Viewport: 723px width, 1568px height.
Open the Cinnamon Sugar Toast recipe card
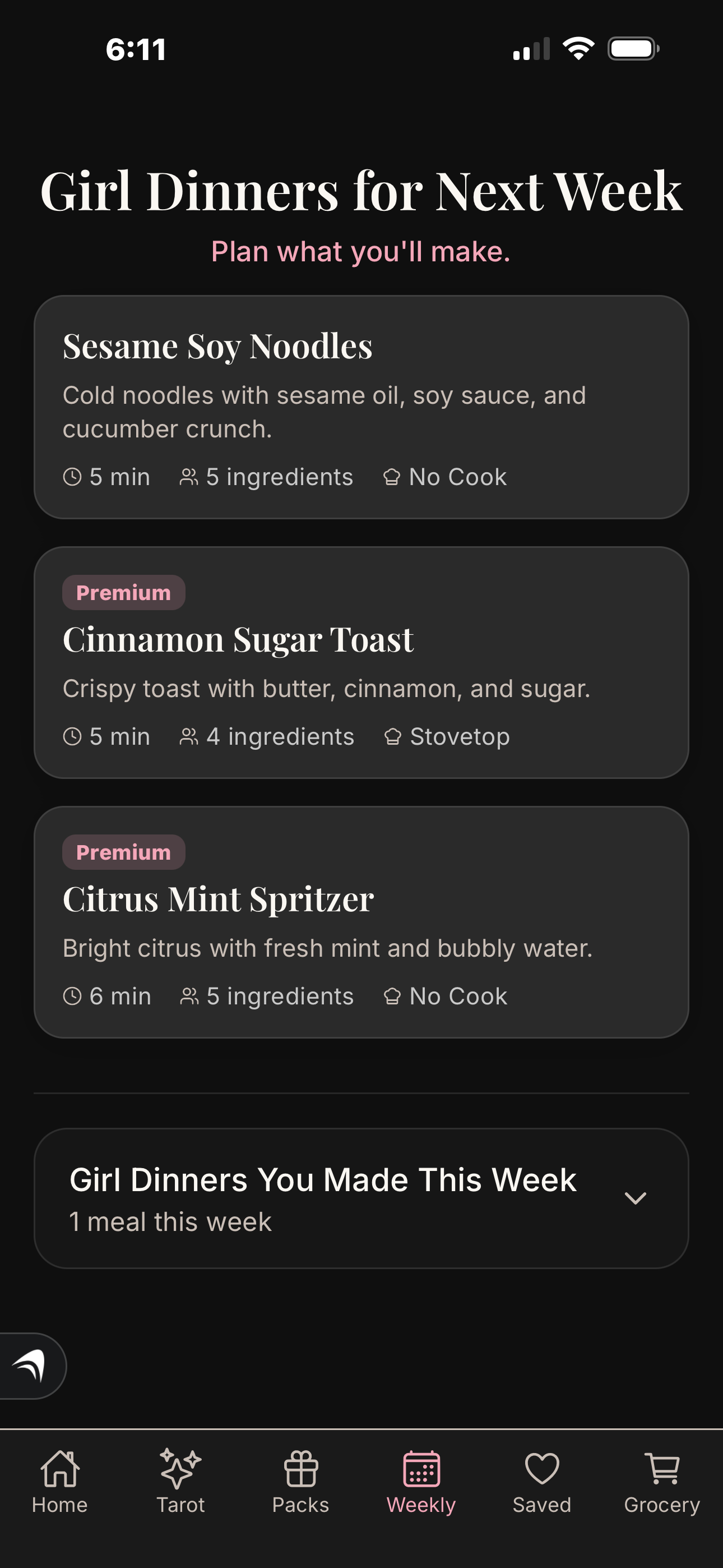pos(361,663)
